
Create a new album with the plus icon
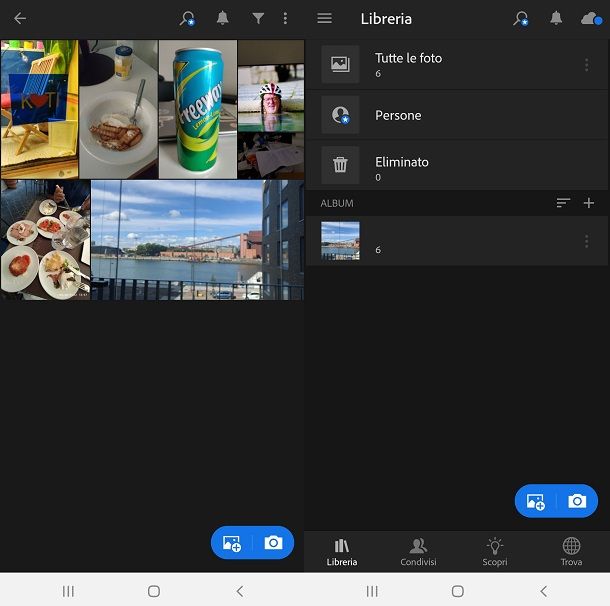[x=589, y=203]
